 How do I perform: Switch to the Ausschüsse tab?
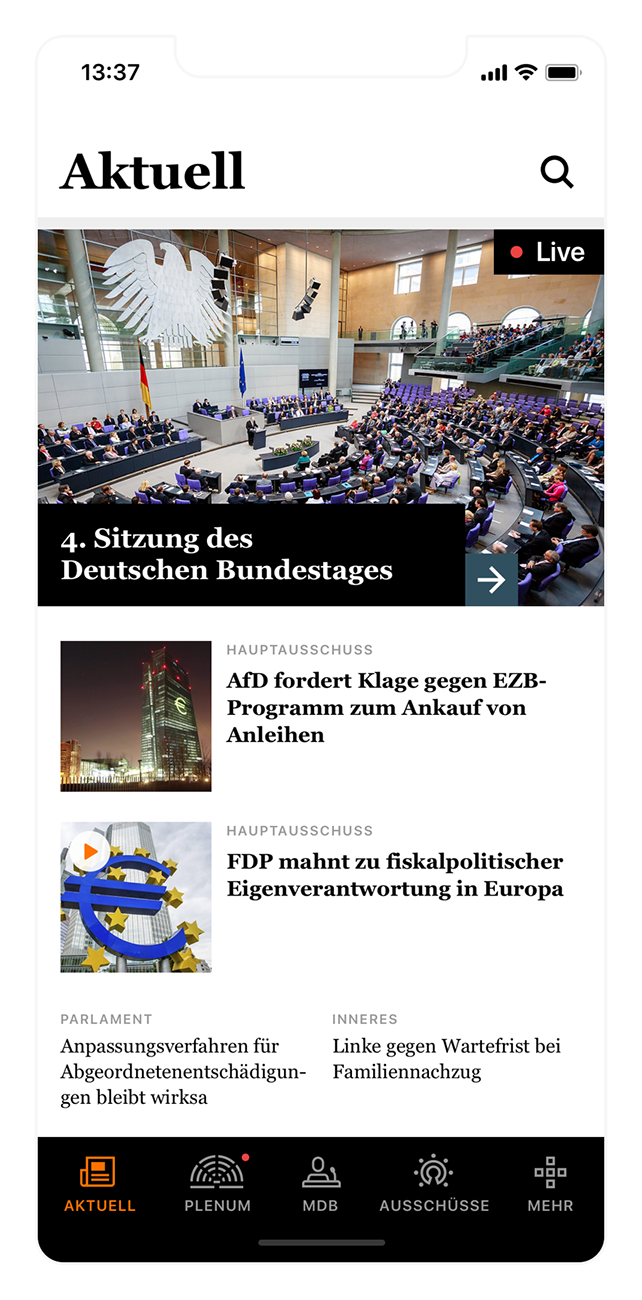click(434, 1185)
